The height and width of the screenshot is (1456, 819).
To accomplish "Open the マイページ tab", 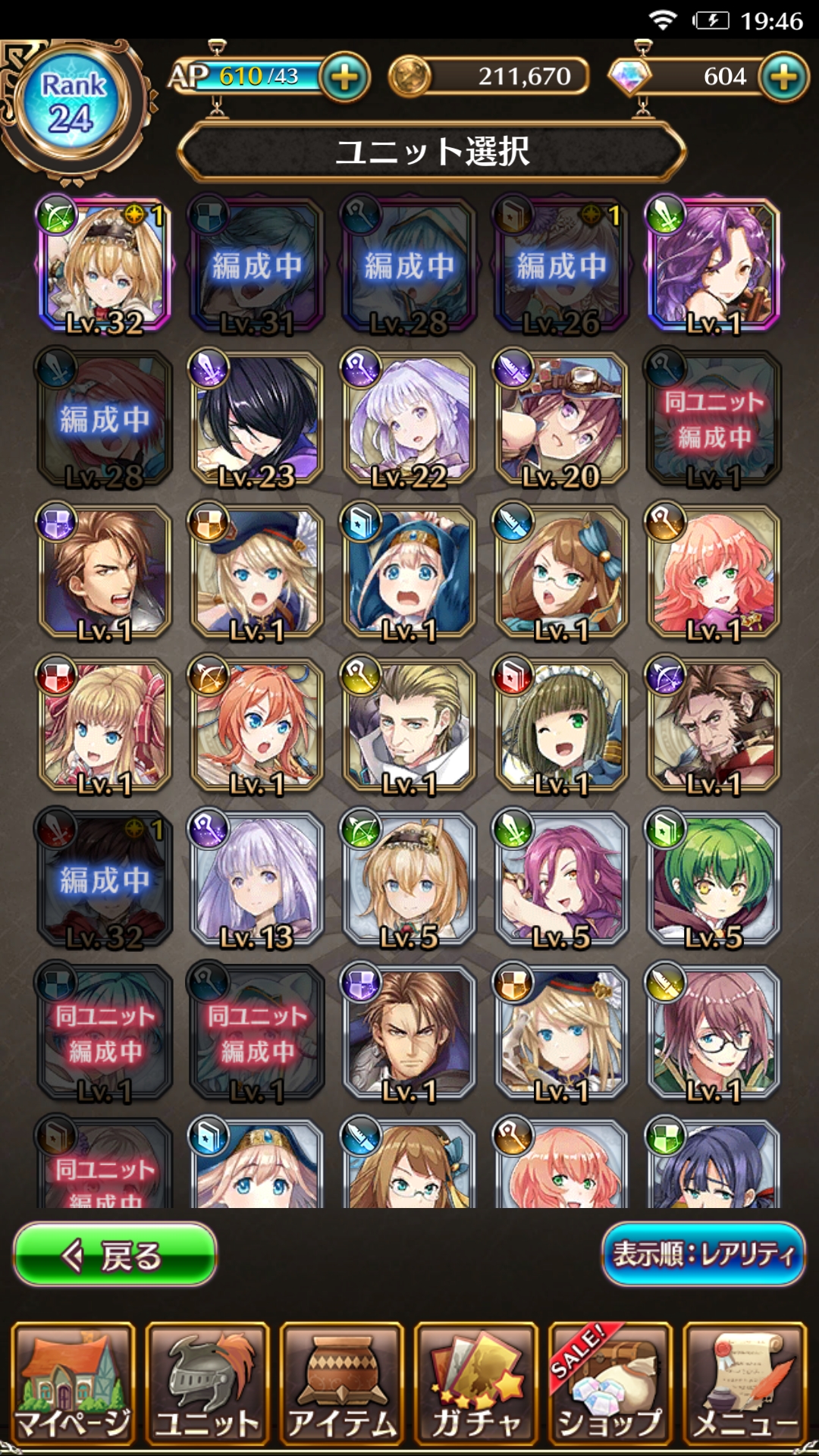I will click(x=73, y=1384).
